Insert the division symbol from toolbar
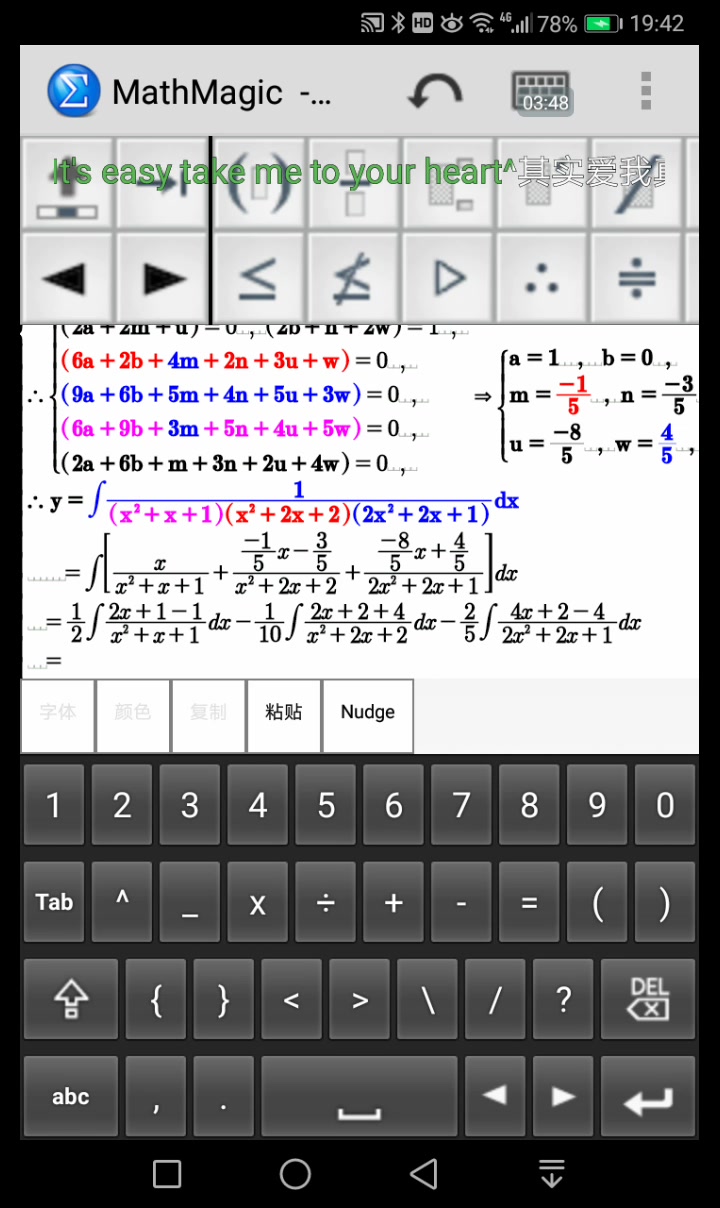 click(637, 279)
